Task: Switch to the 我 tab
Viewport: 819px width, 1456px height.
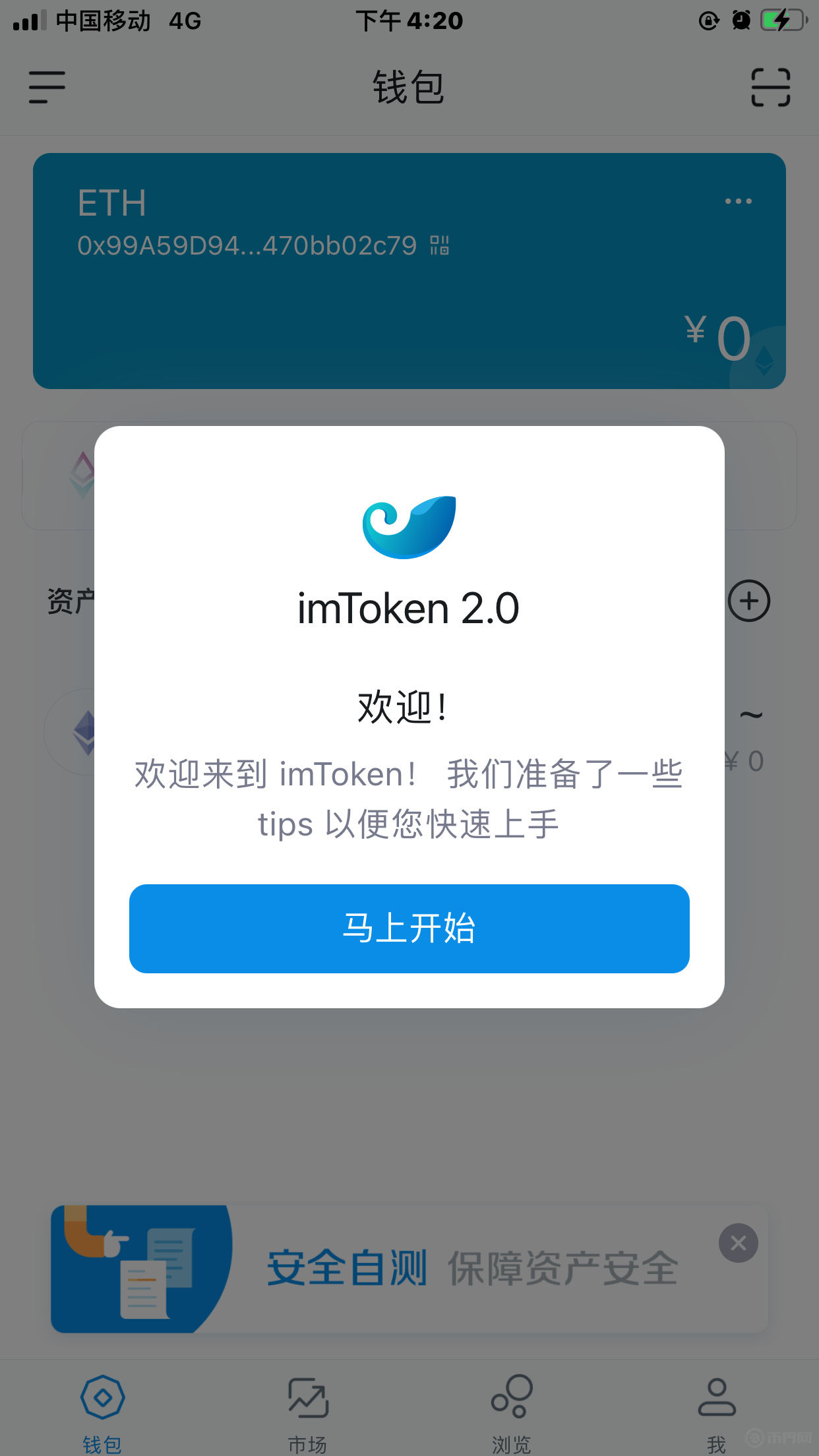Action: click(716, 1411)
